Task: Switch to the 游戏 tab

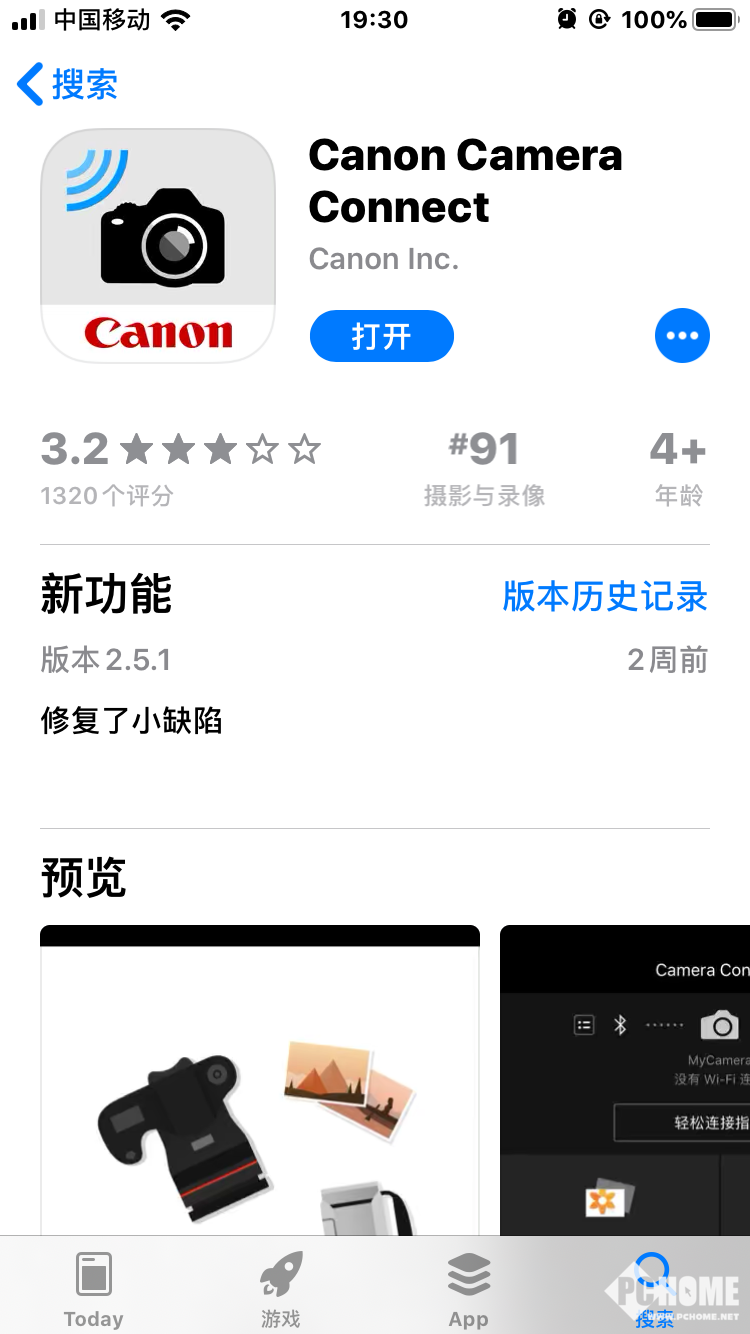Action: 281,1289
